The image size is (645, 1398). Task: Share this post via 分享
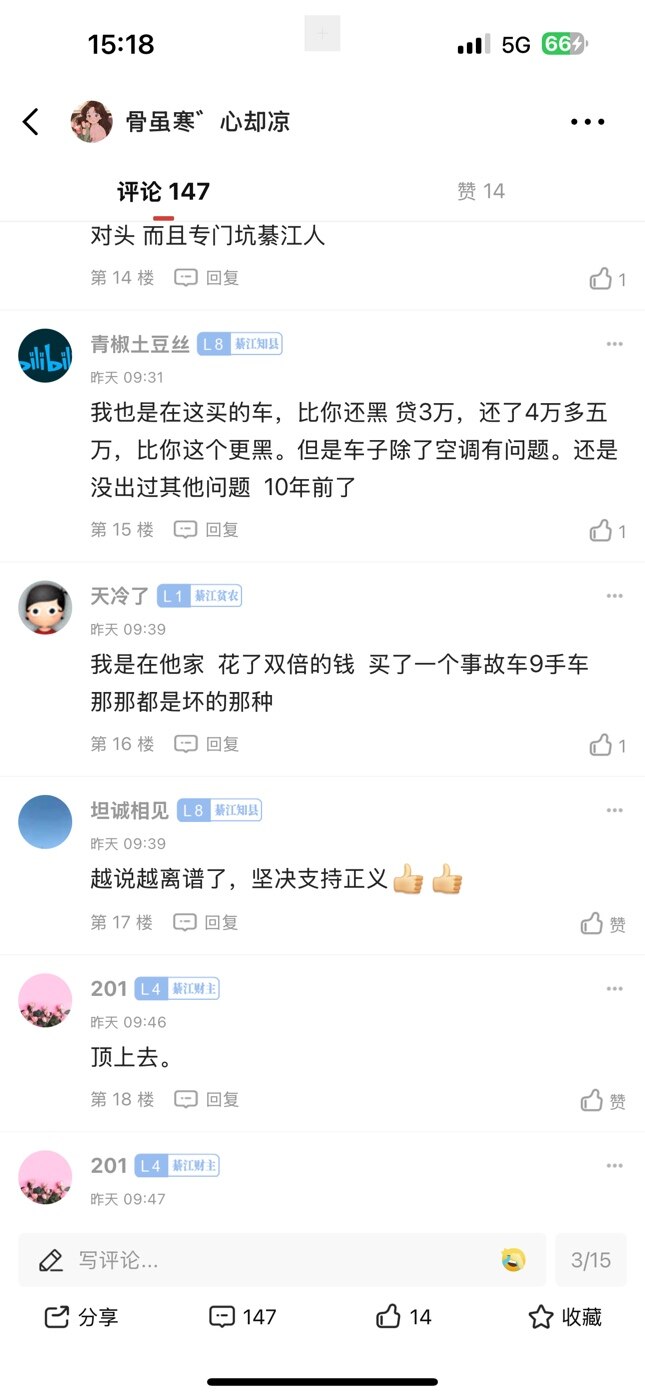click(82, 1317)
